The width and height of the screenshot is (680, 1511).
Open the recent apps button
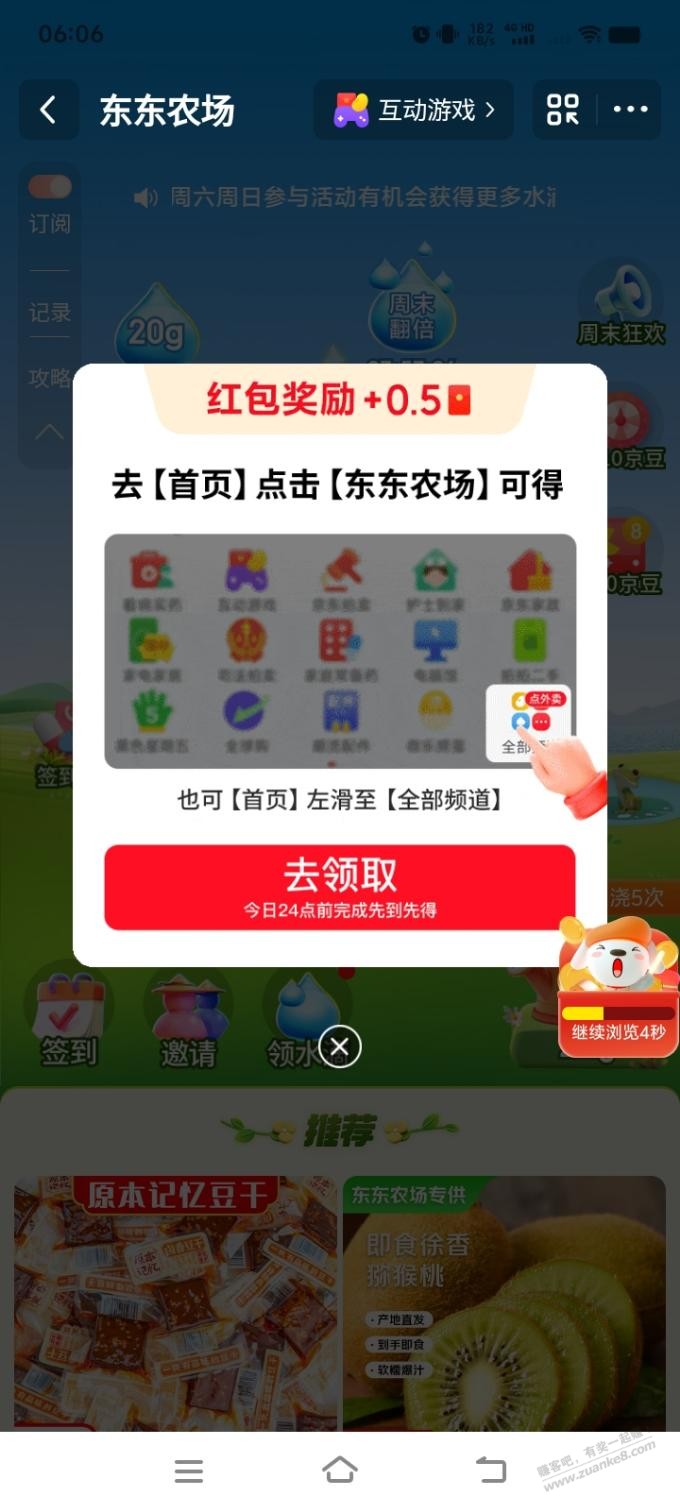coord(189,1470)
